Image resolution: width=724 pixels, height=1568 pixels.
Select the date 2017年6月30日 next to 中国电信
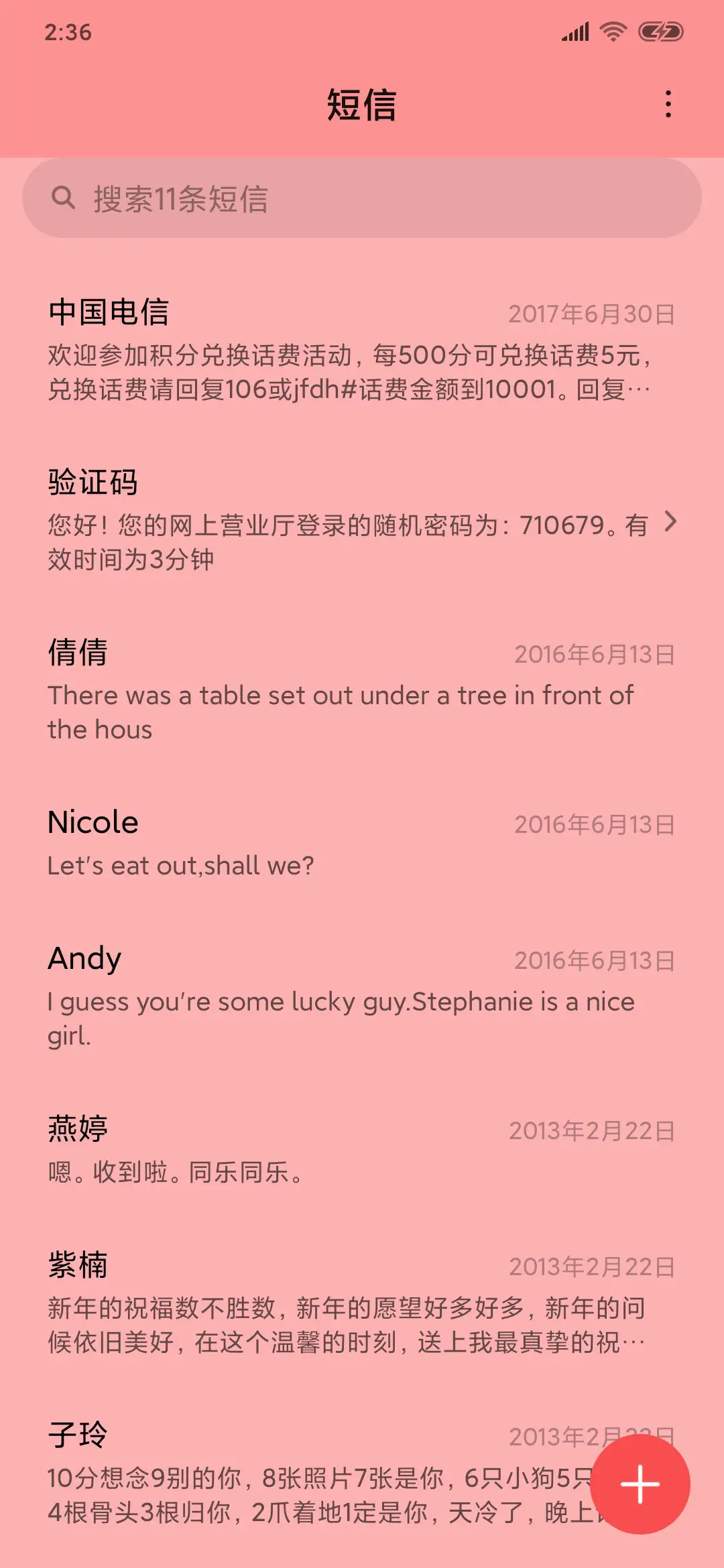click(x=591, y=313)
